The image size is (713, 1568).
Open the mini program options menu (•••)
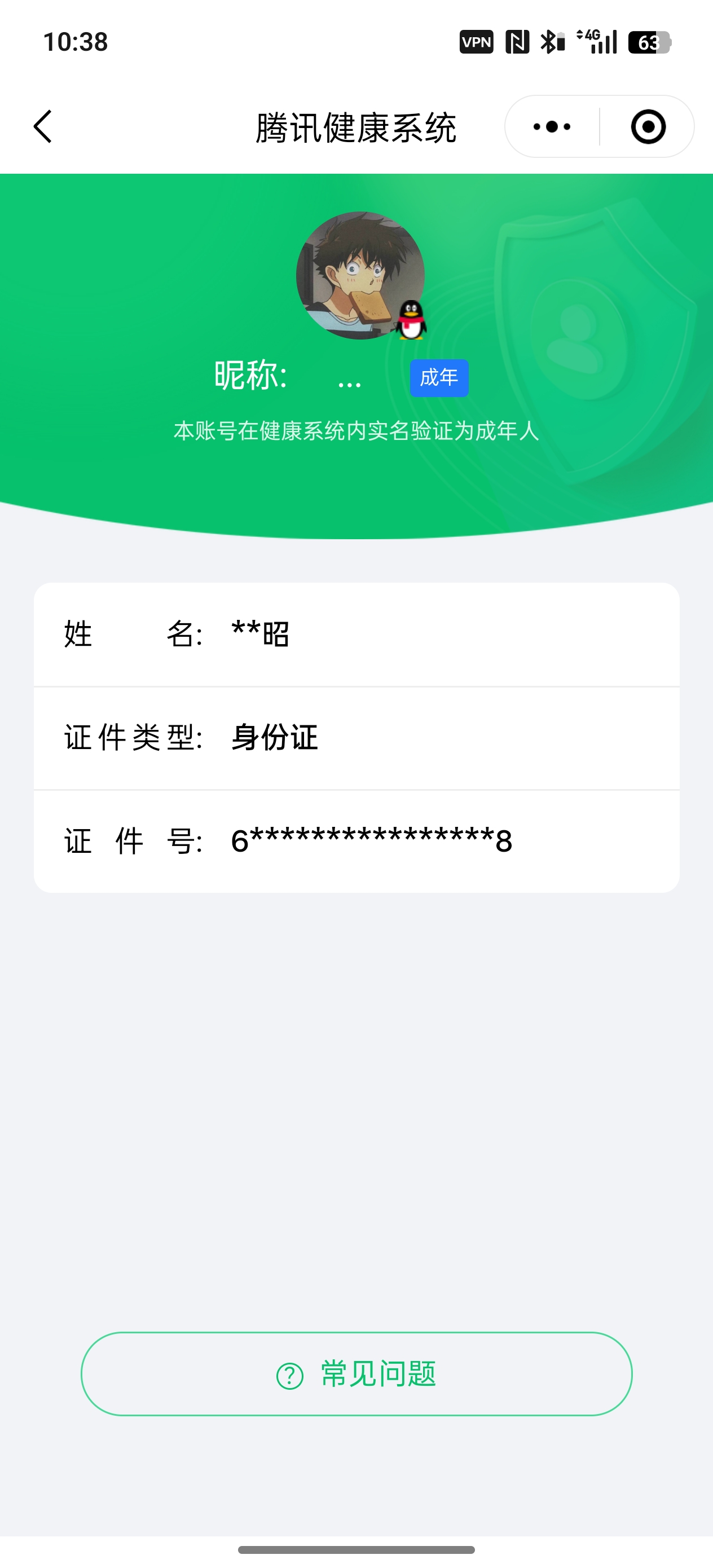click(x=551, y=126)
